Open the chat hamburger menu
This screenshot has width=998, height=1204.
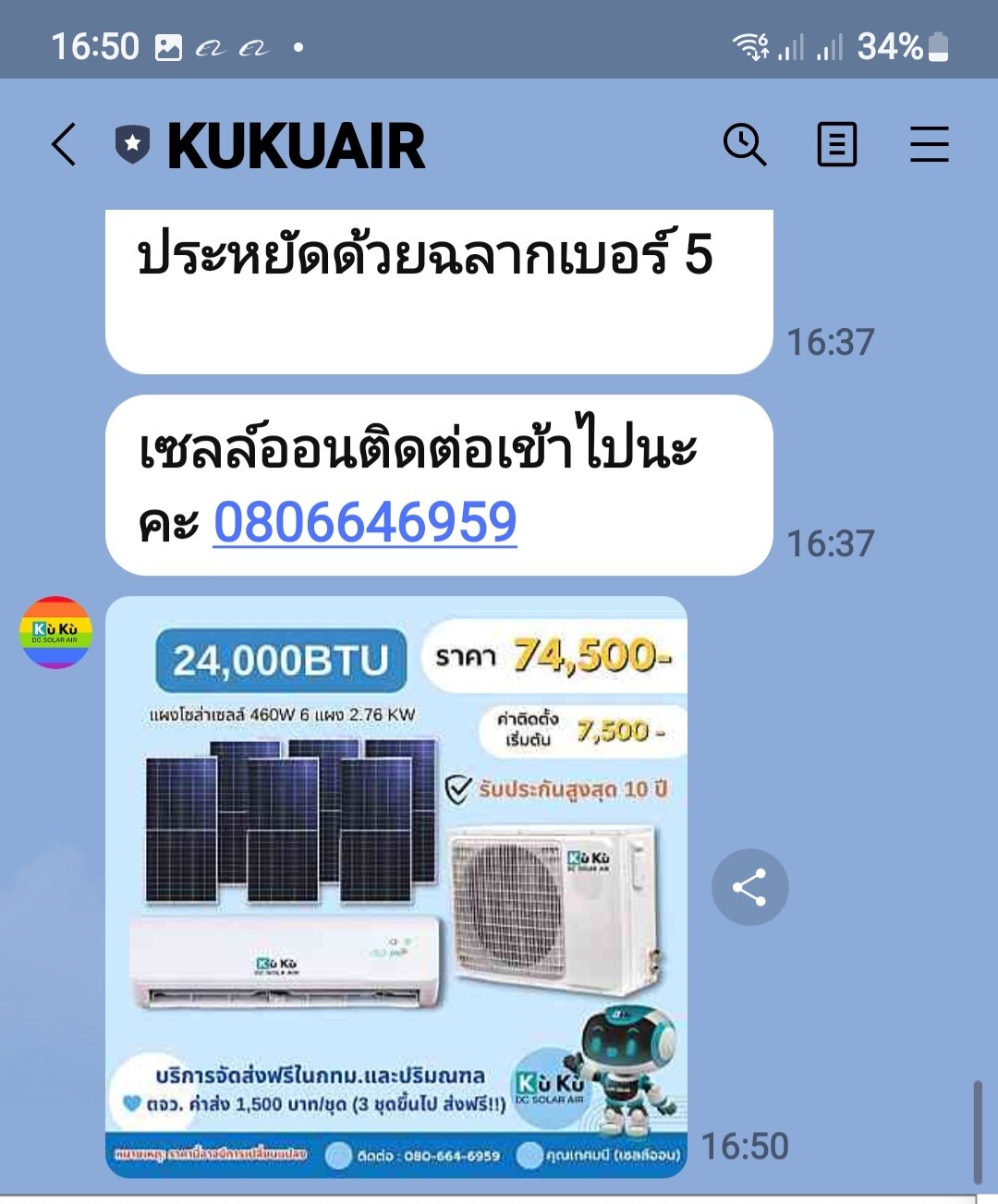coord(929,145)
